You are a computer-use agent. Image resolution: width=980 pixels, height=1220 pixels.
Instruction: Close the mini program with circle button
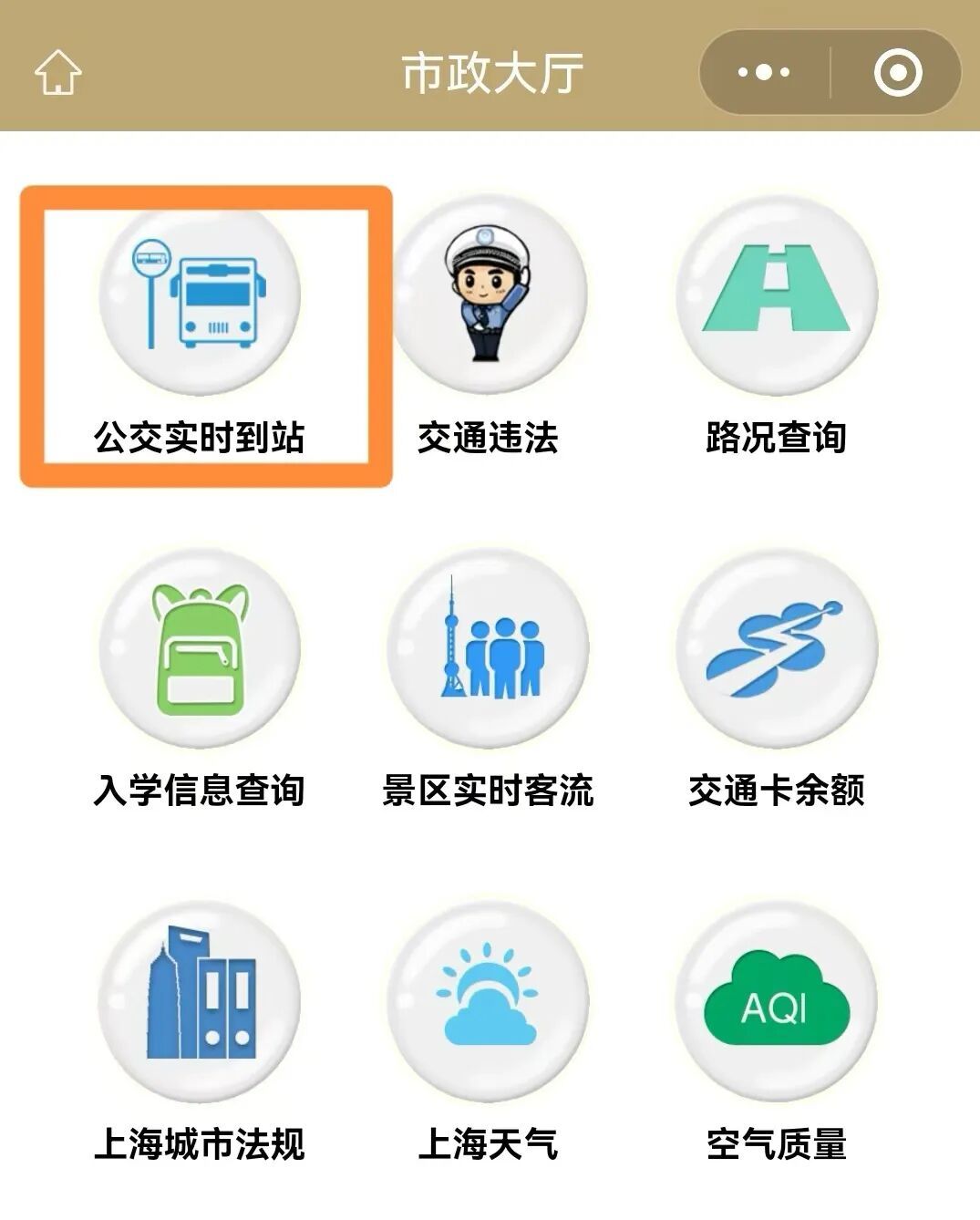[x=897, y=73]
